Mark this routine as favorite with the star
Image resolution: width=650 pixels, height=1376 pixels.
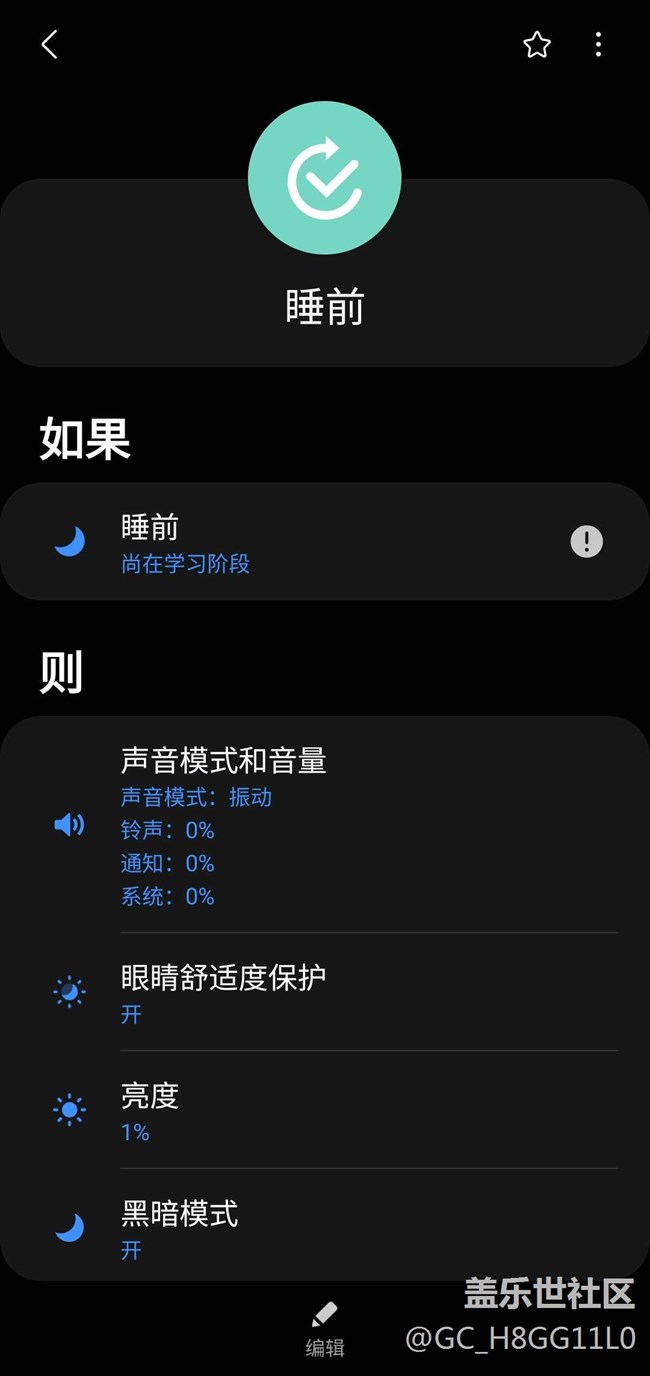537,44
